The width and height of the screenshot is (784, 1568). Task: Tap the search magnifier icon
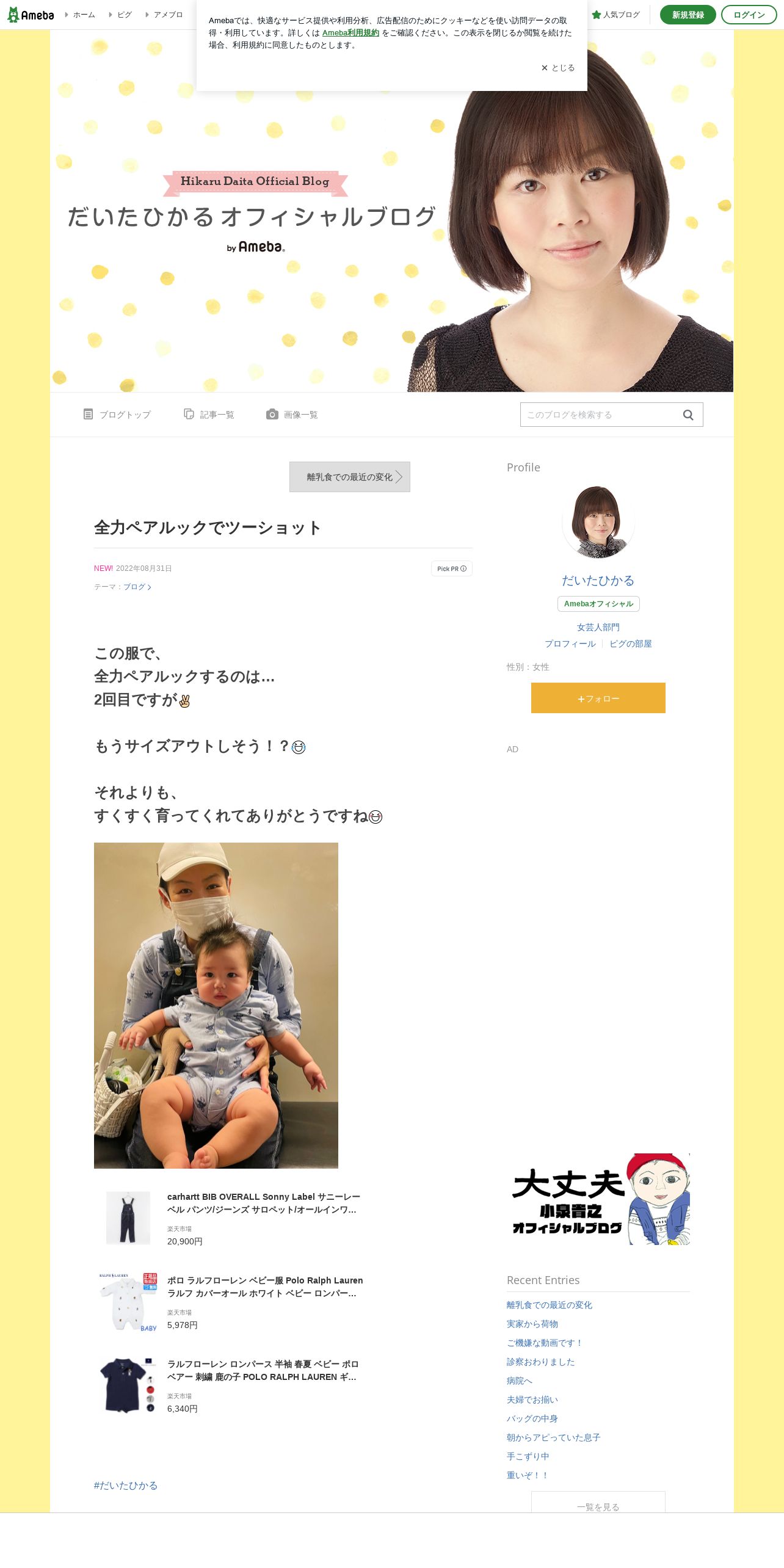(688, 415)
